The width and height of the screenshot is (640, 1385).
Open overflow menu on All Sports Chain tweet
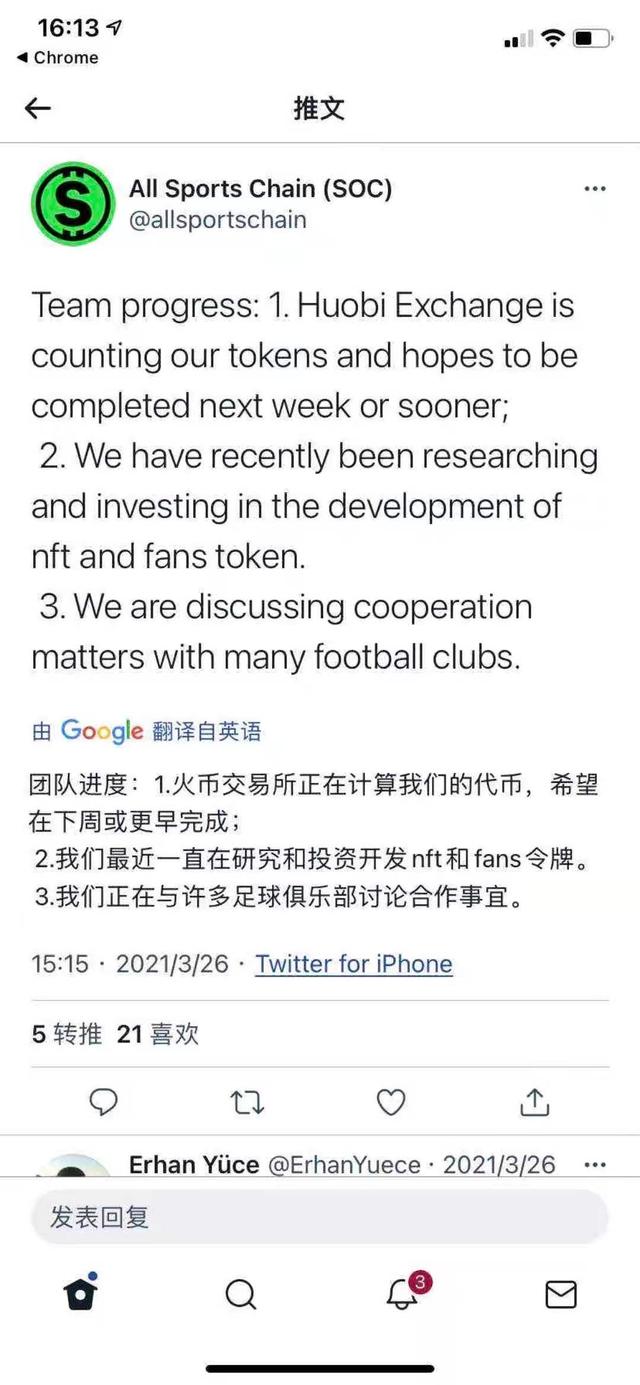(595, 189)
